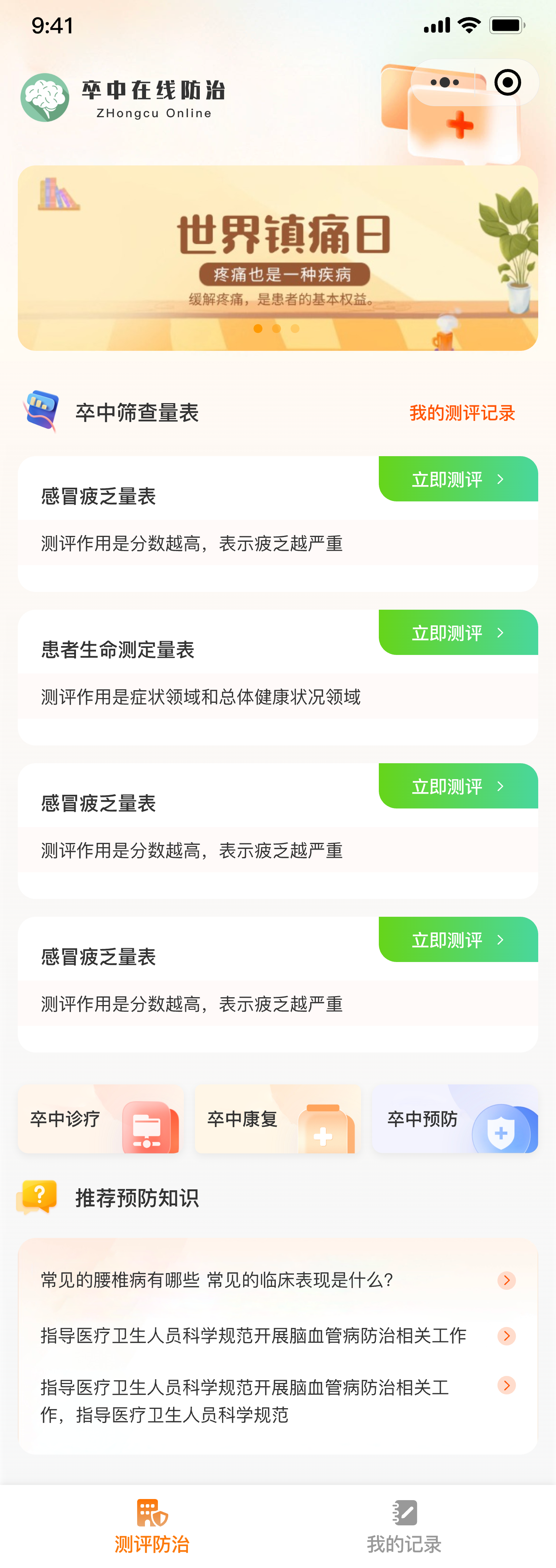Image resolution: width=556 pixels, height=1568 pixels.
Task: Open the 卒中康复 card
Action: click(277, 1119)
